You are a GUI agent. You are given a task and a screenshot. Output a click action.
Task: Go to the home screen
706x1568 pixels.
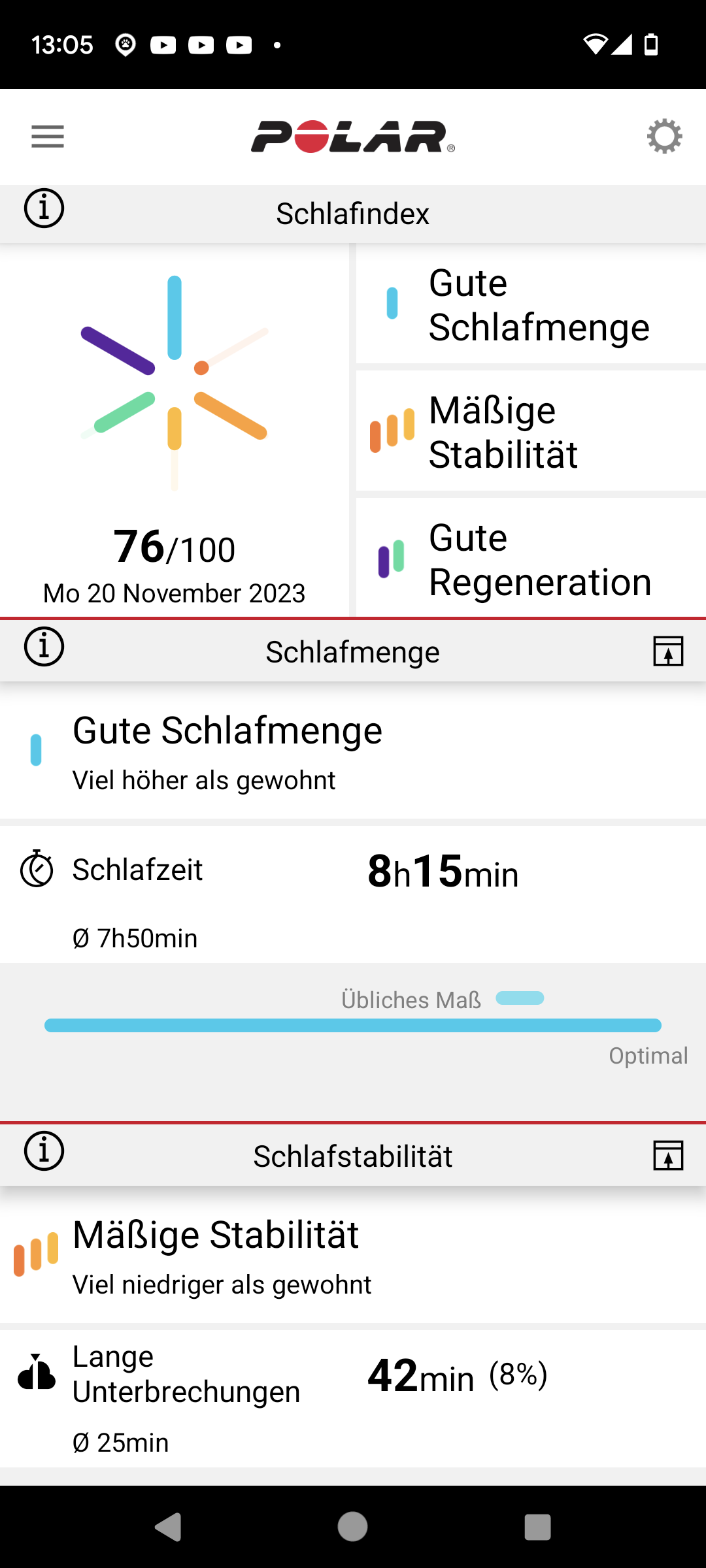(x=352, y=1527)
